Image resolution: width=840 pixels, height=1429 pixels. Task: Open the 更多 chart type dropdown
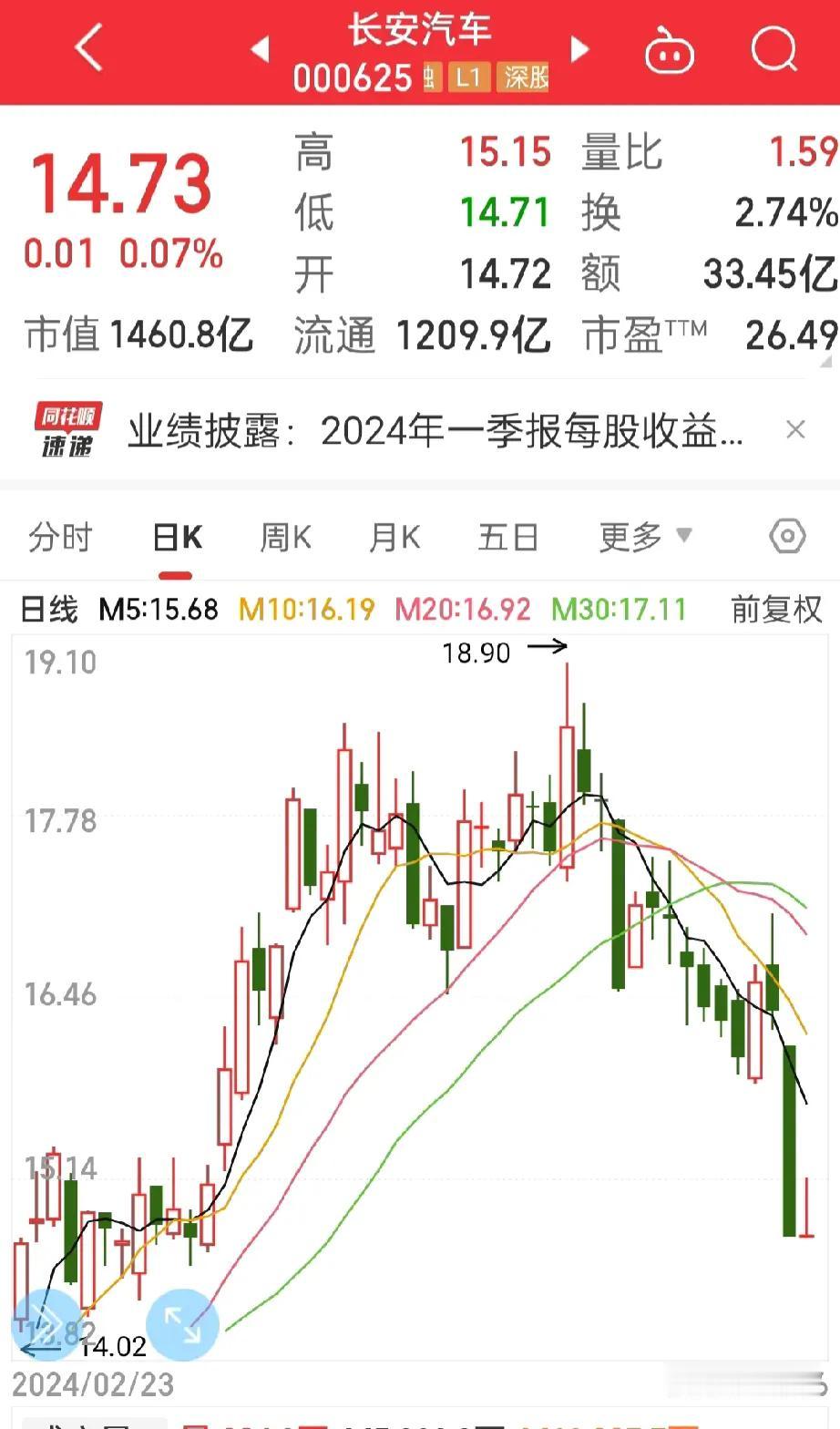pos(644,537)
